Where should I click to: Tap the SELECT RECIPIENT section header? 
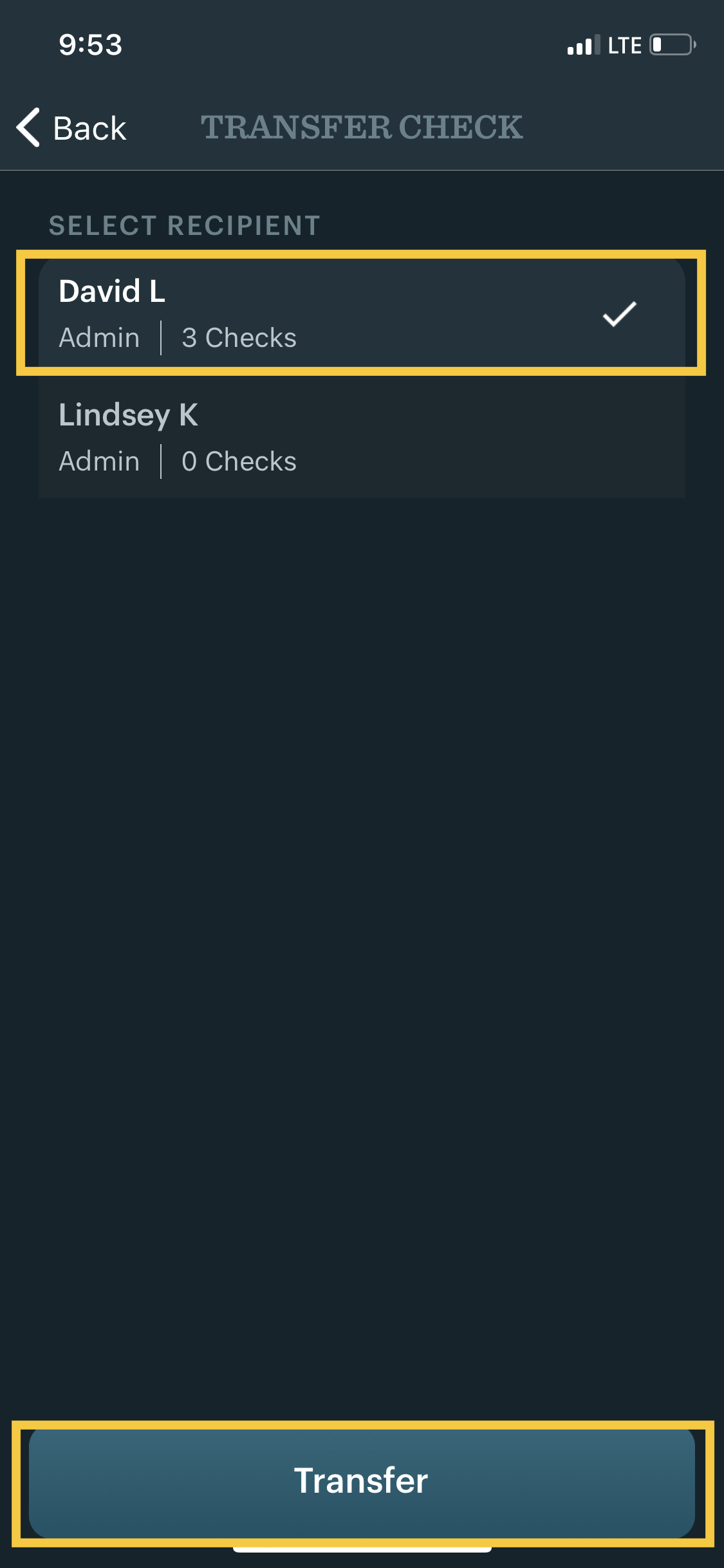pos(185,225)
